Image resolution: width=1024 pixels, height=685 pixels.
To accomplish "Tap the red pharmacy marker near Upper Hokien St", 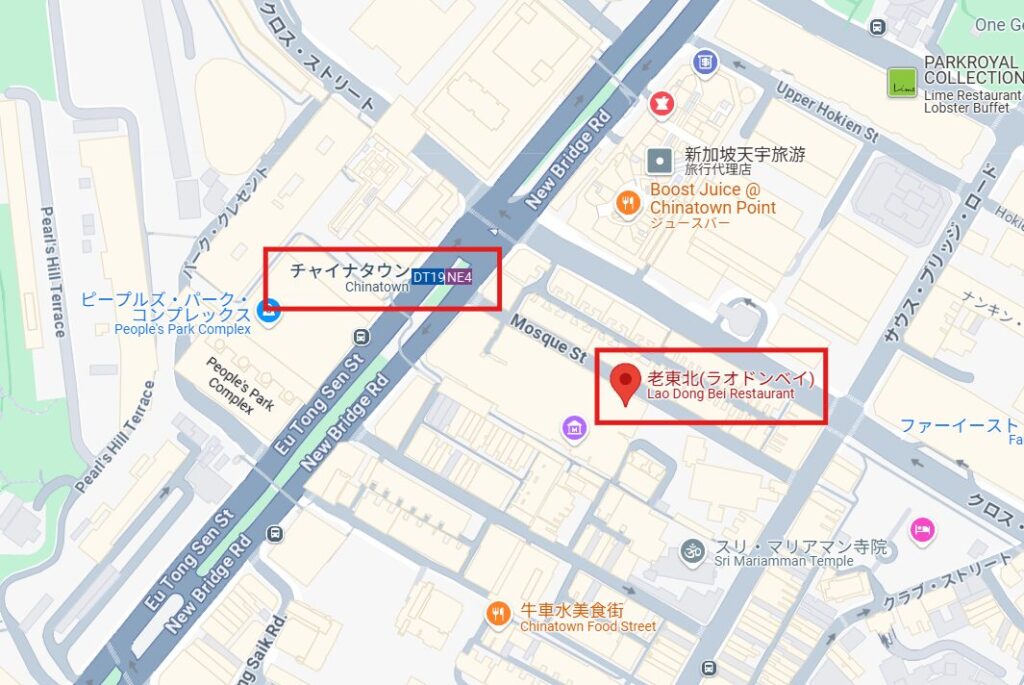I will (x=662, y=102).
